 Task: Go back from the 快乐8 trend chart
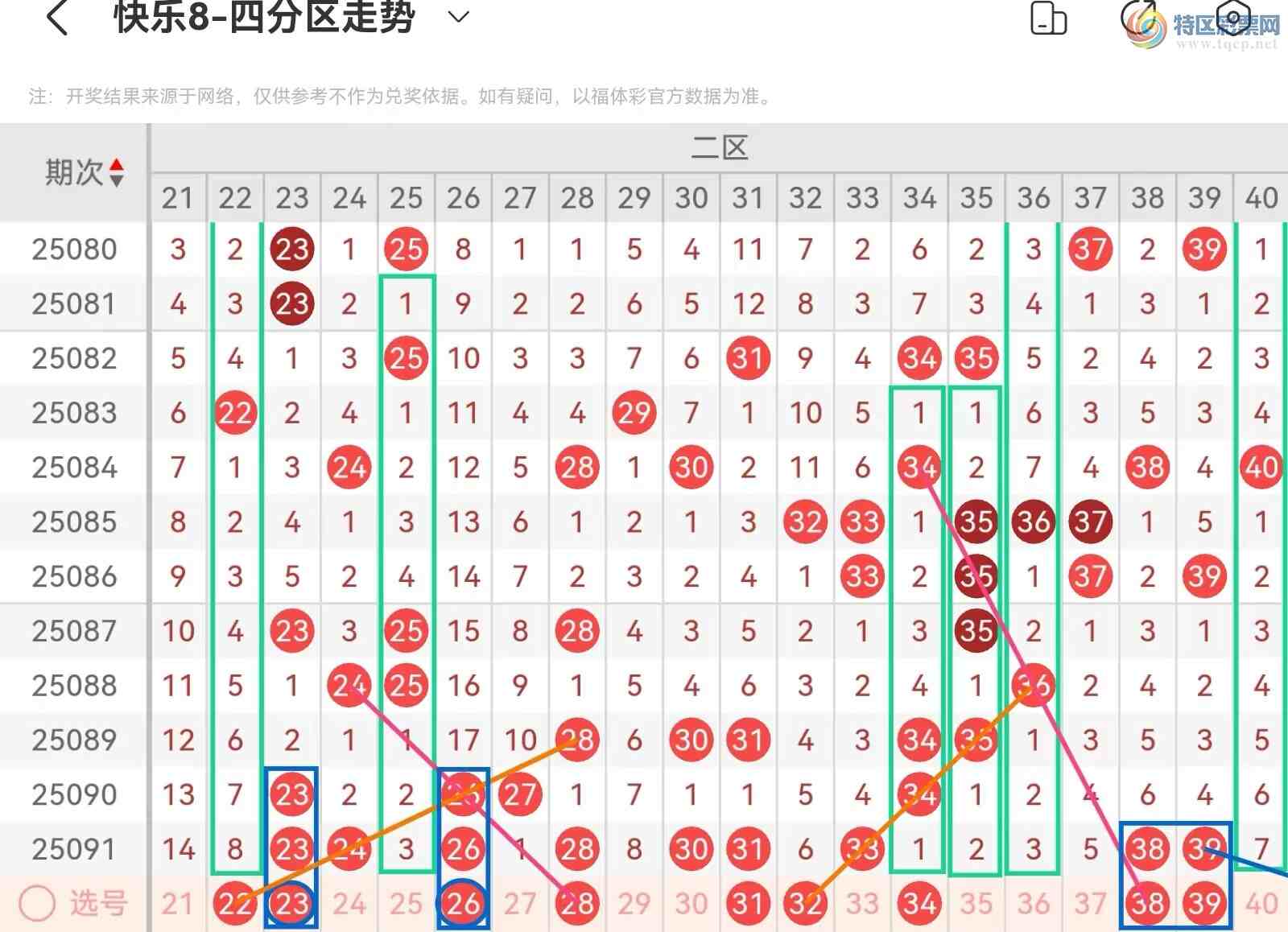(x=56, y=18)
